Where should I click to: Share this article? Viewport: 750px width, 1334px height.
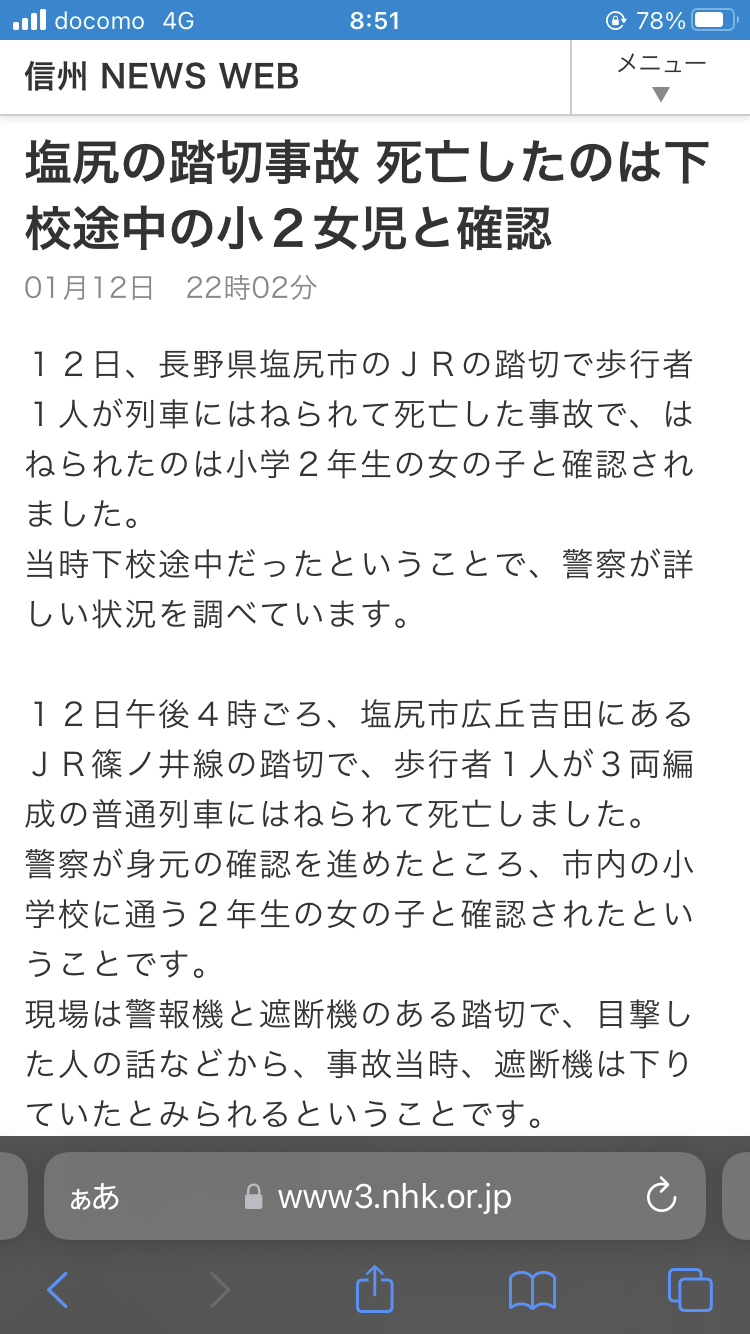tap(375, 1288)
